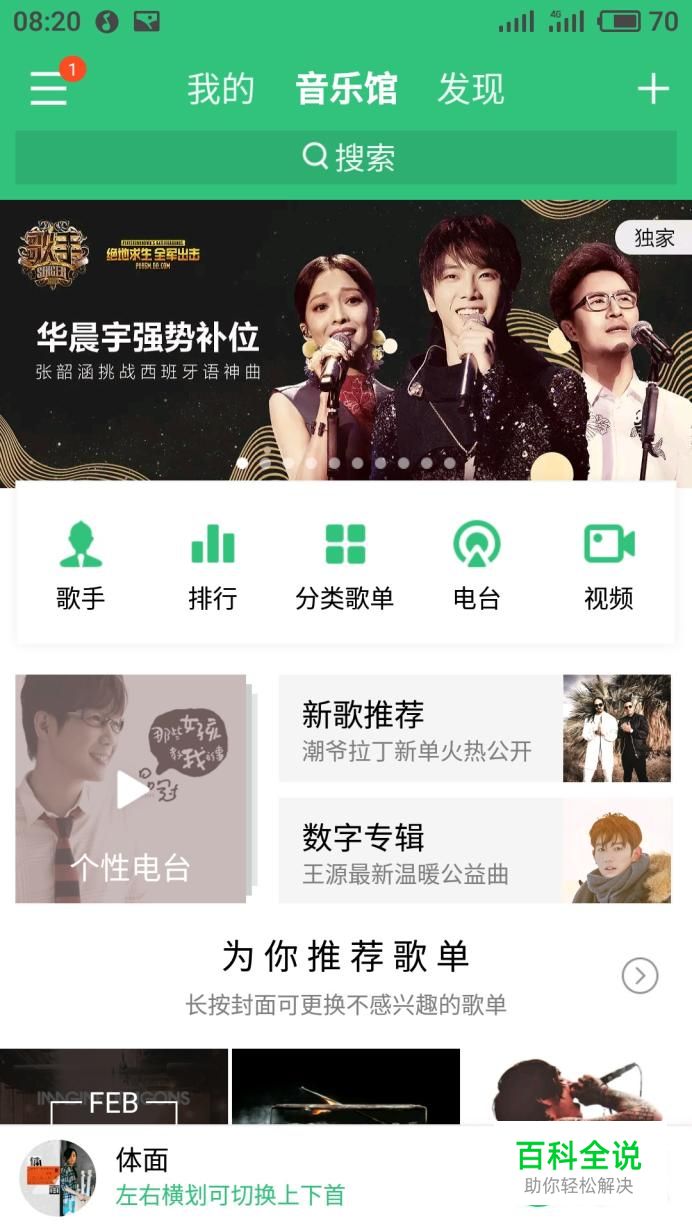692x1230 pixels.
Task: Open the hamburger drawer menu
Action: [48, 89]
